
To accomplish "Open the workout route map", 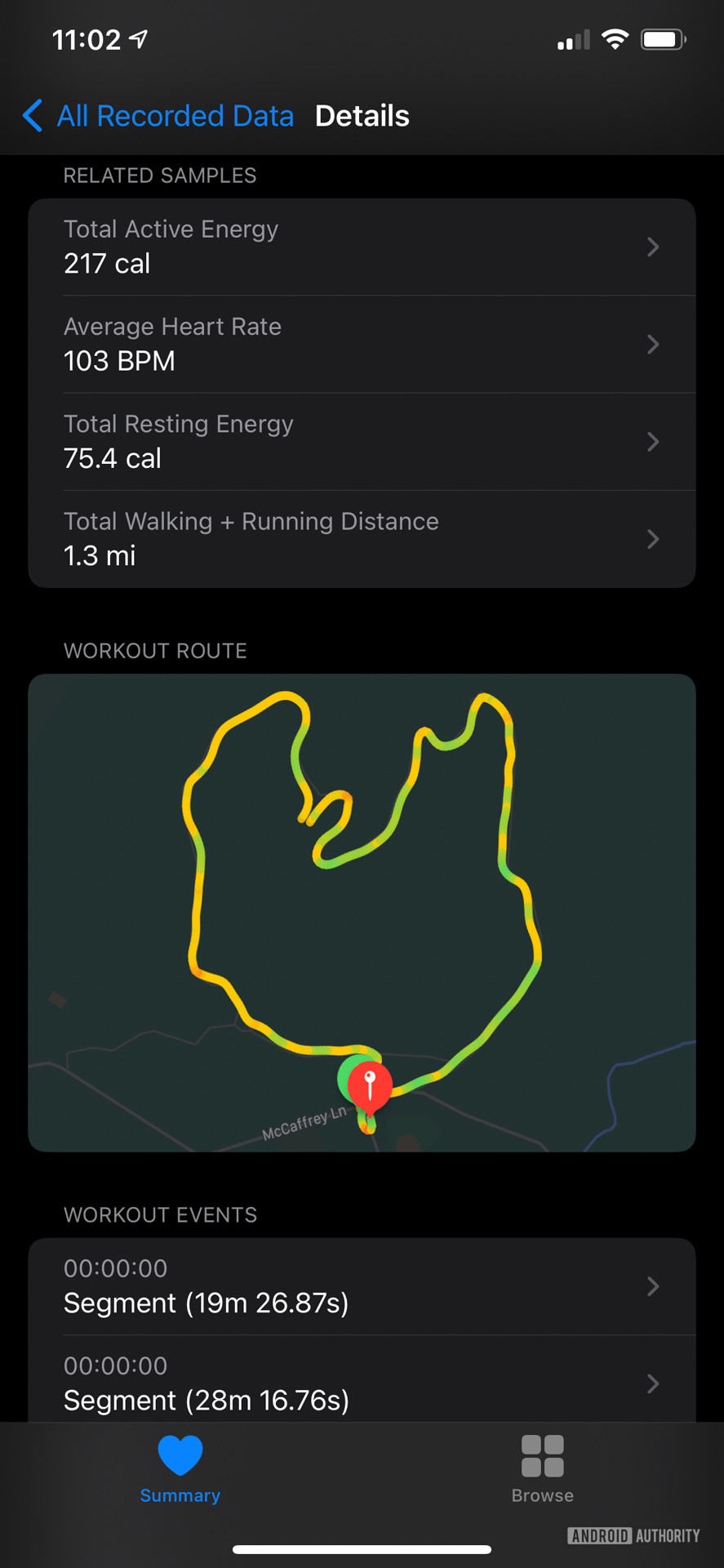I will pos(362,912).
